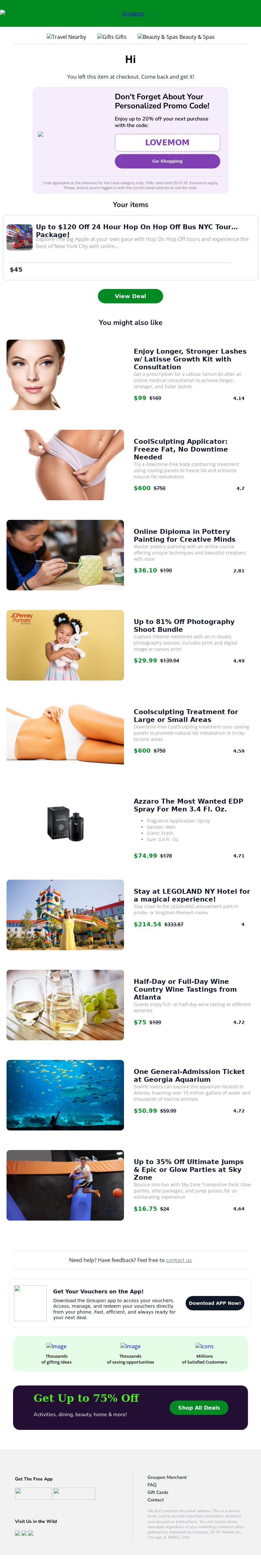Image resolution: width=261 pixels, height=1568 pixels.
Task: View the Sky Zone Ultimate Jumps deal
Action: (189, 1169)
